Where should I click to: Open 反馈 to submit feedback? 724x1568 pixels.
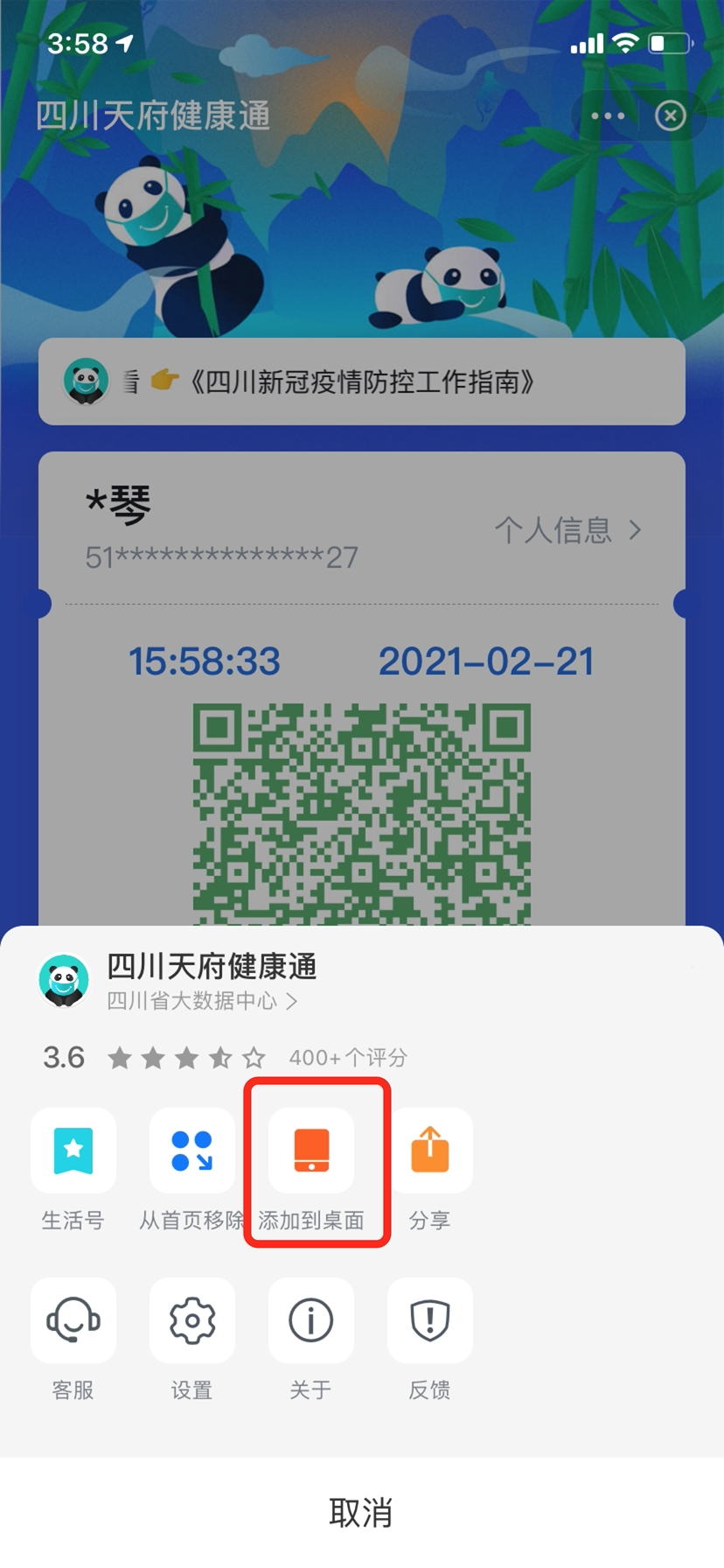pos(430,1321)
